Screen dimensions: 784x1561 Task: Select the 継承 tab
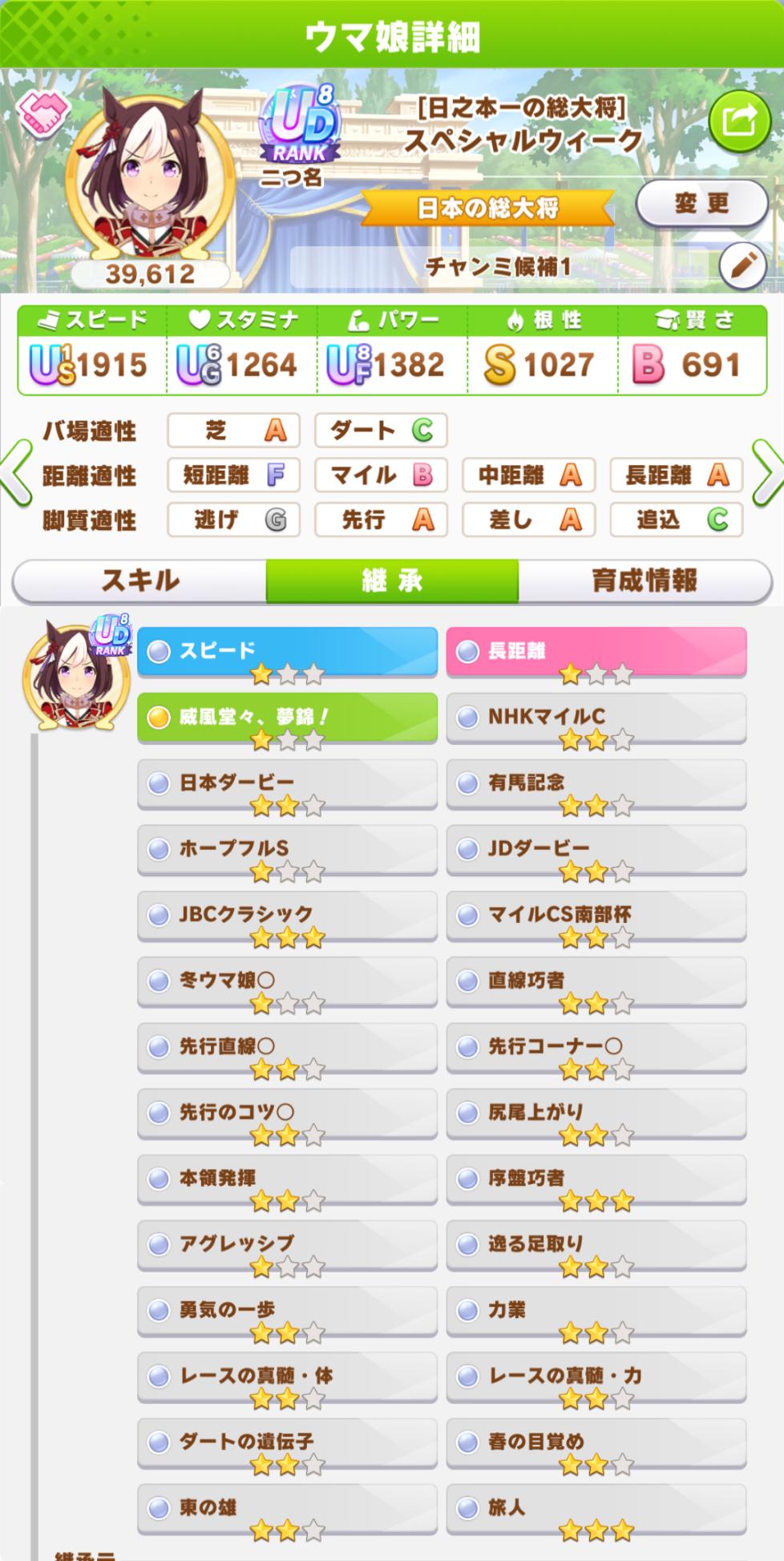pyautogui.click(x=392, y=580)
